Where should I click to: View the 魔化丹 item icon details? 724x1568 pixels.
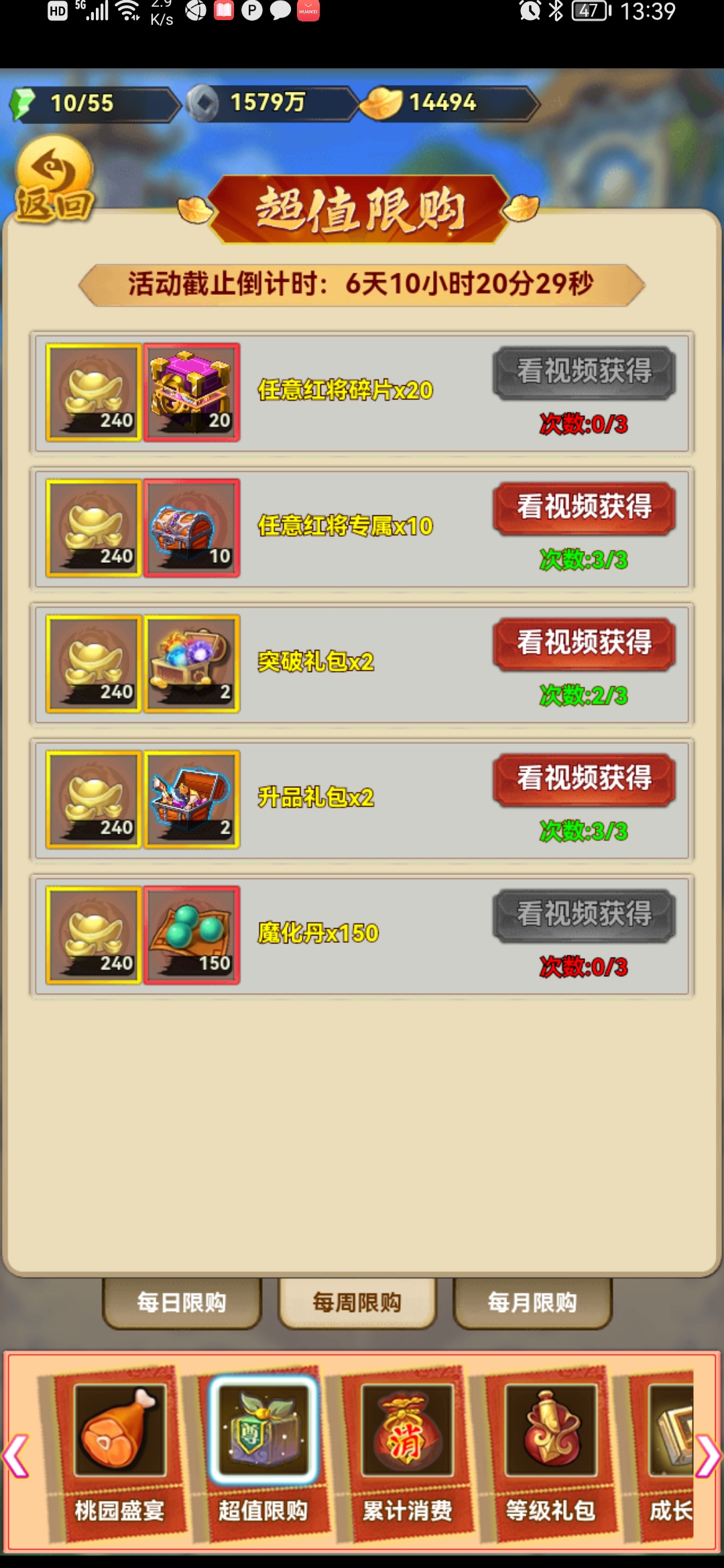point(192,935)
